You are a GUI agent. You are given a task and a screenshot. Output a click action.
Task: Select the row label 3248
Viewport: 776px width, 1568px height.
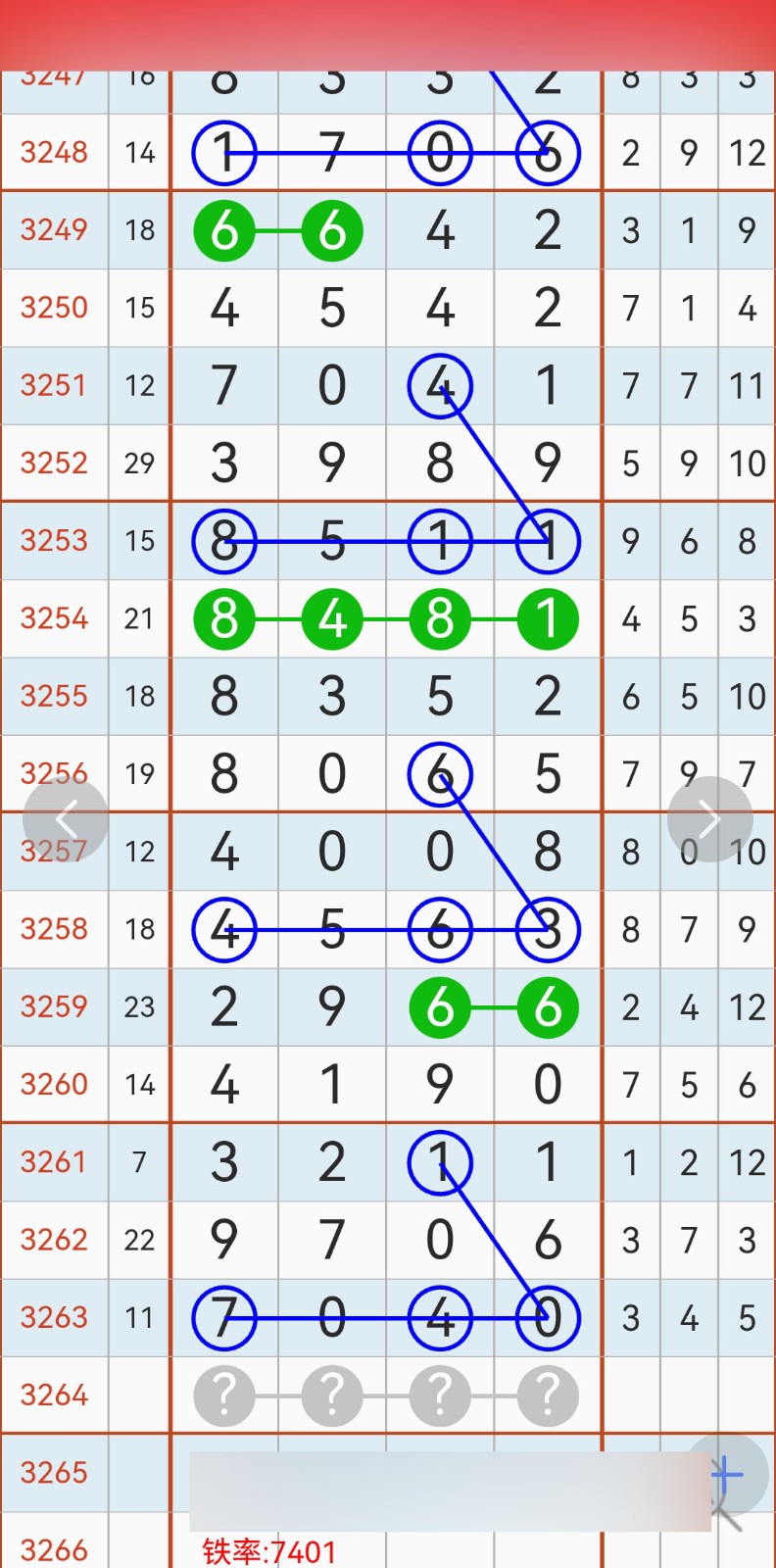tap(54, 153)
